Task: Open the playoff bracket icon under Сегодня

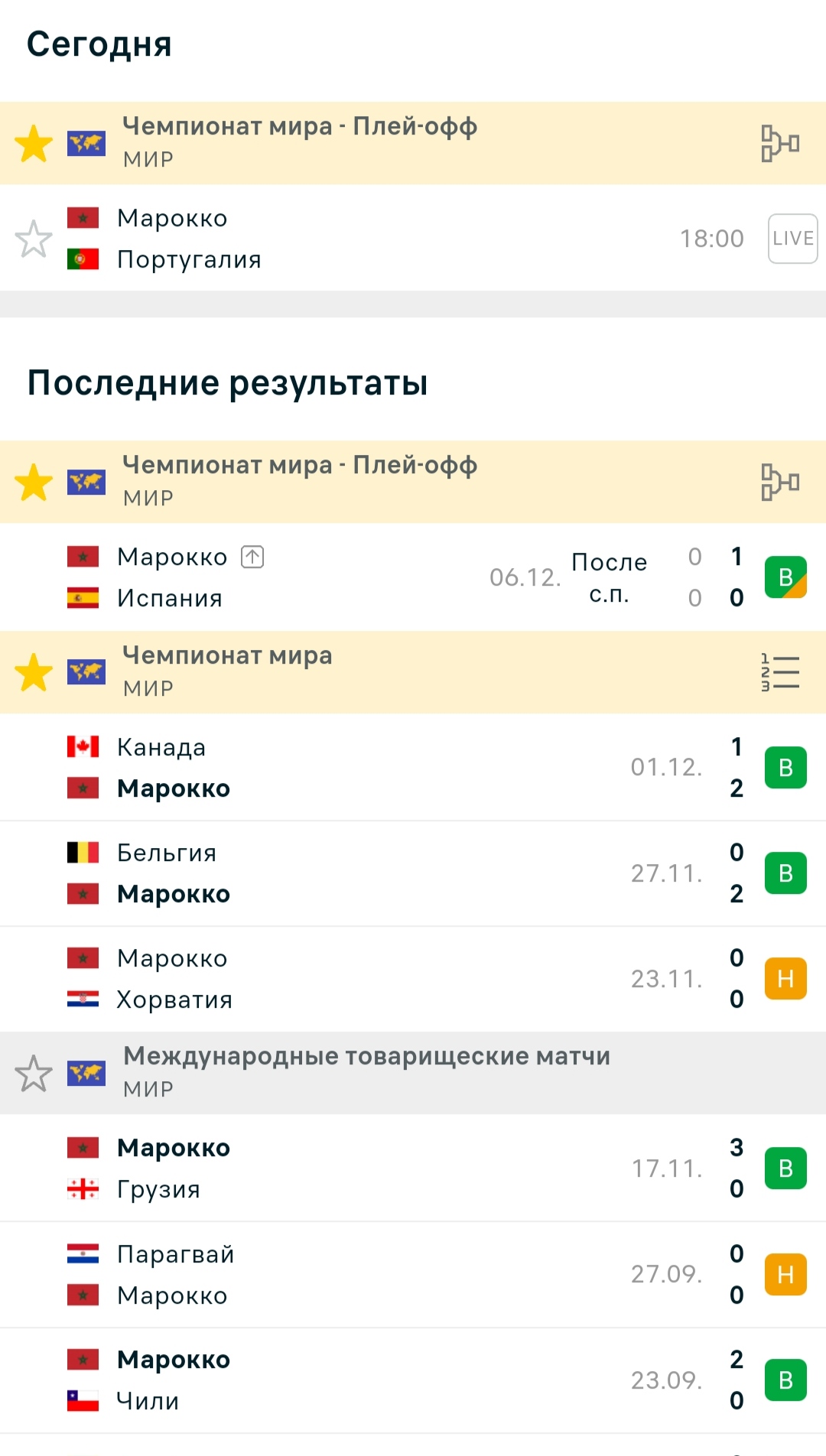Action: (780, 143)
